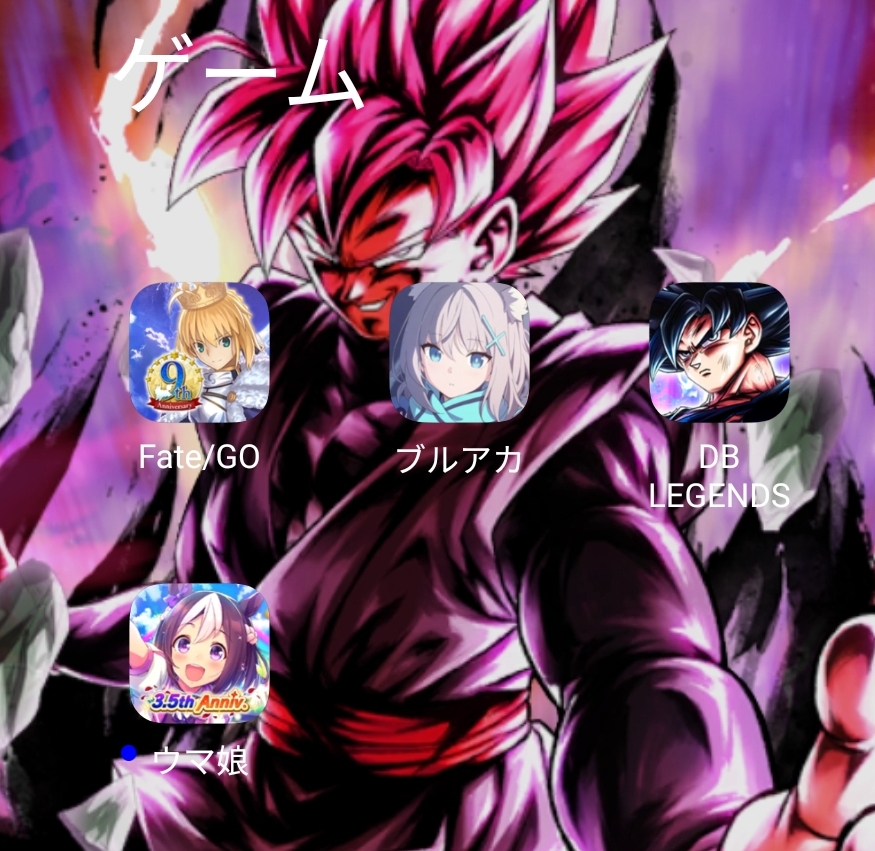Screen dimensions: 875x851
Task: Start the DB LEGENDS app
Action: point(719,352)
